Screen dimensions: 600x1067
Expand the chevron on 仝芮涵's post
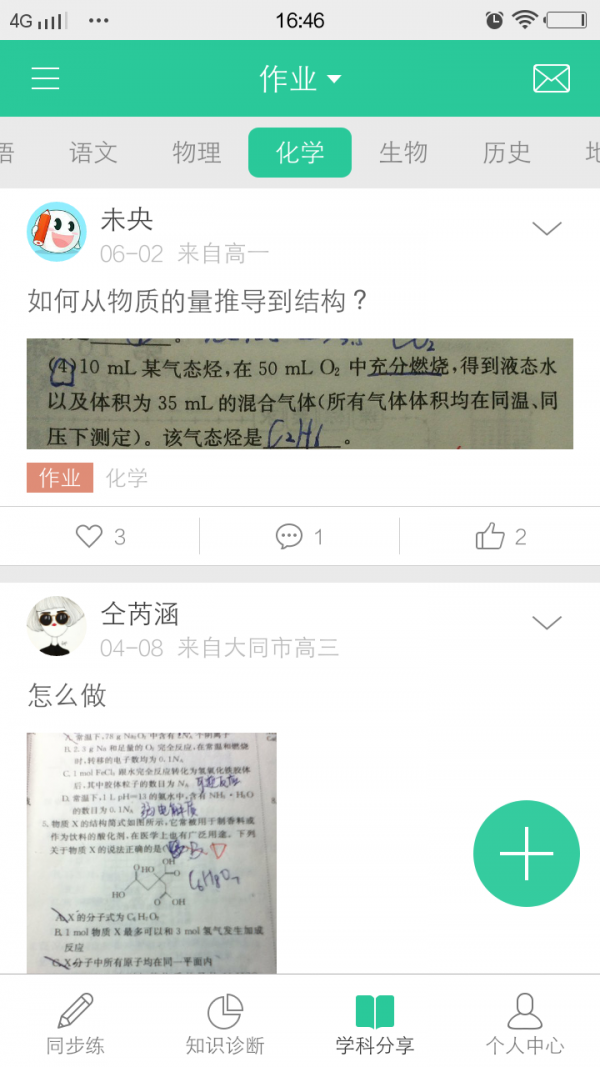(547, 623)
